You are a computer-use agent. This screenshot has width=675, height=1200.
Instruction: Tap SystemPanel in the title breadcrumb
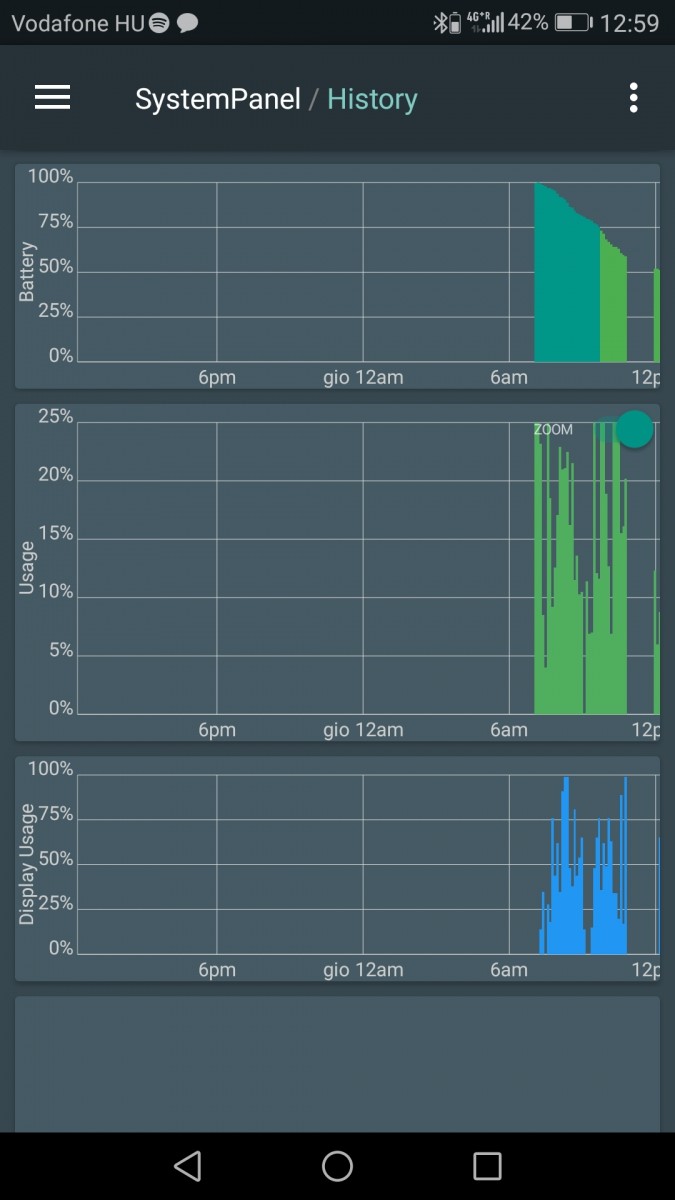coord(218,99)
